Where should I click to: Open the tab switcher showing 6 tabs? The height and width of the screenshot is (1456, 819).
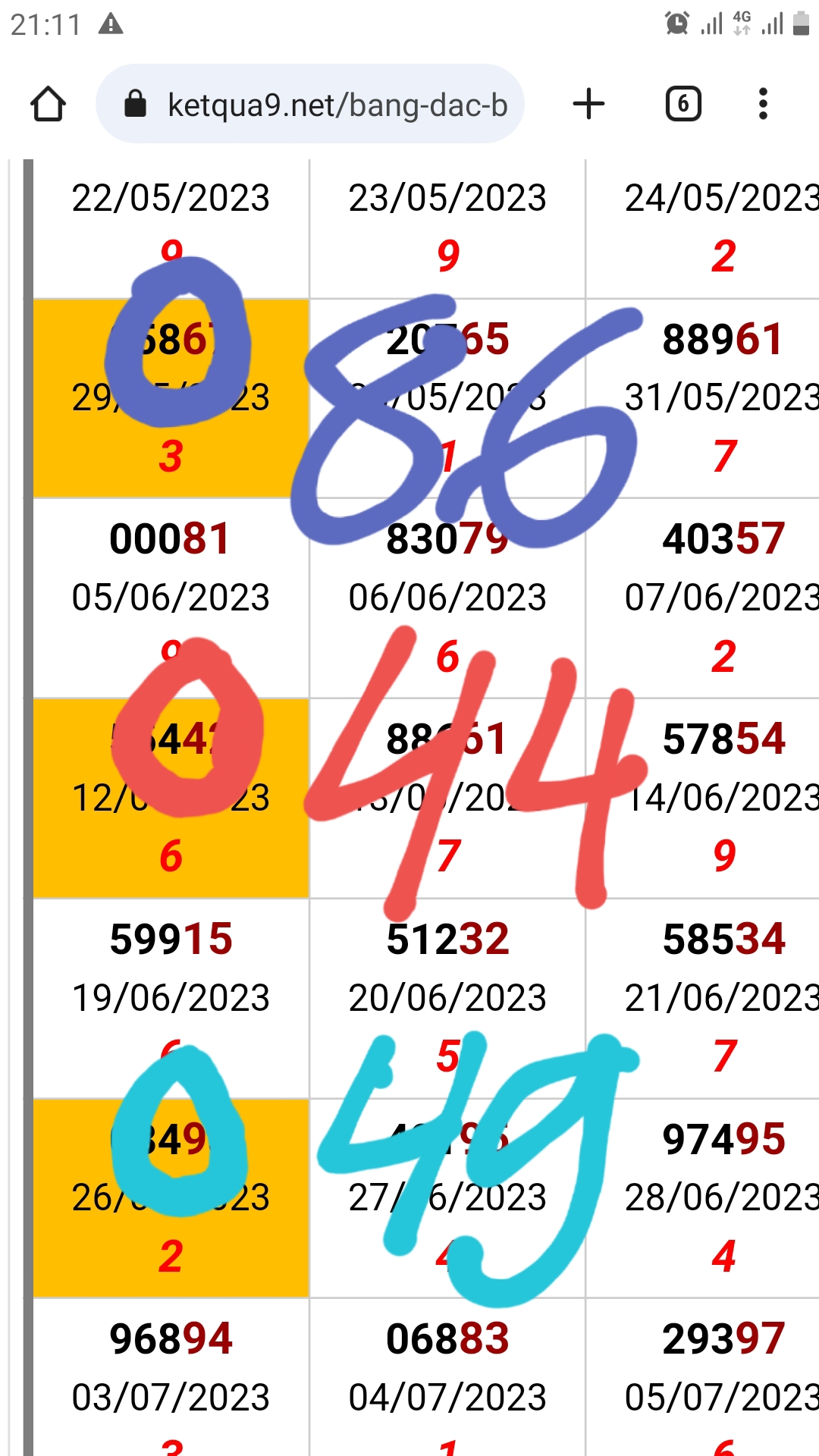coord(683,104)
